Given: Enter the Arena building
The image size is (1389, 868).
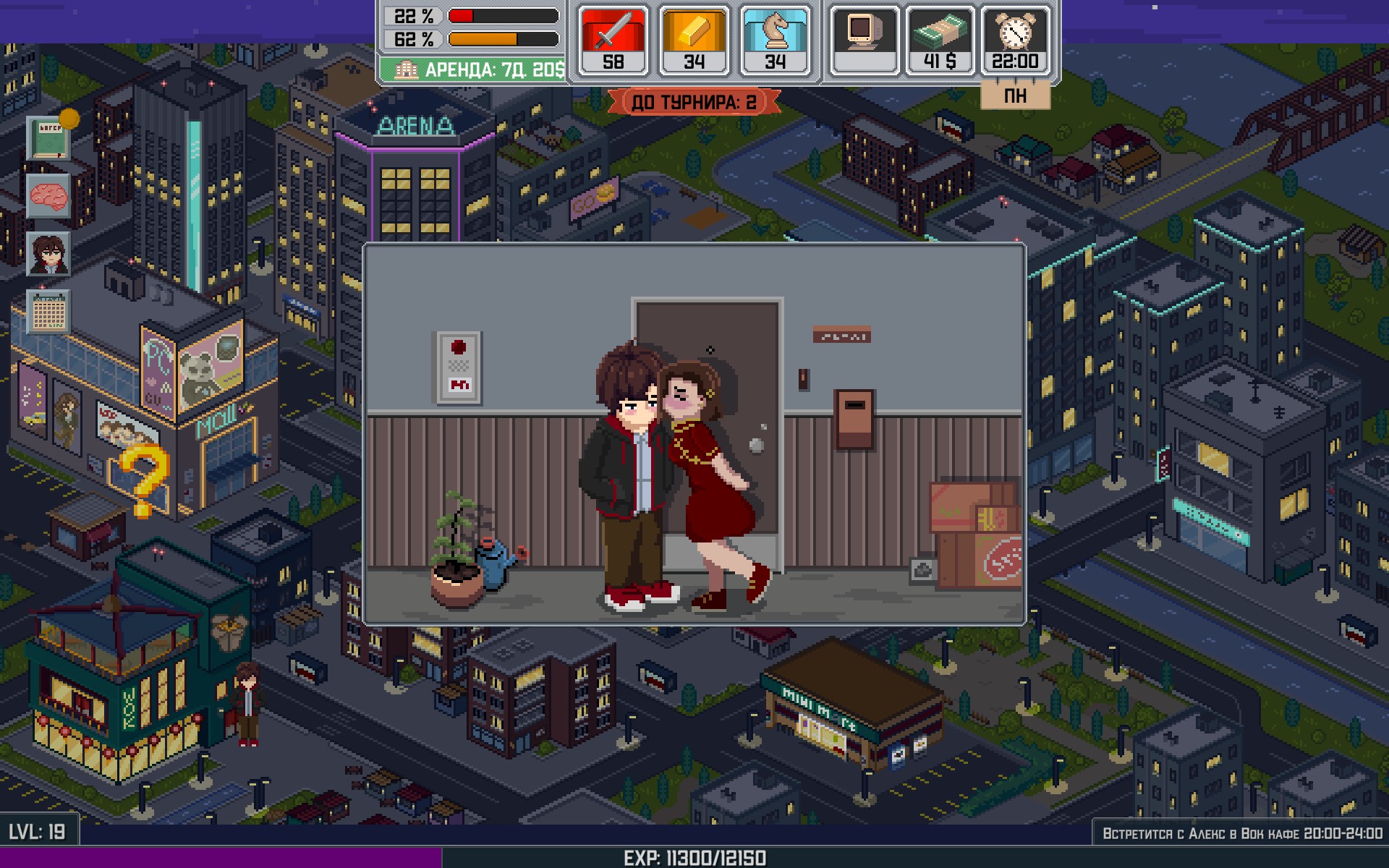Looking at the screenshot, I should tap(416, 174).
